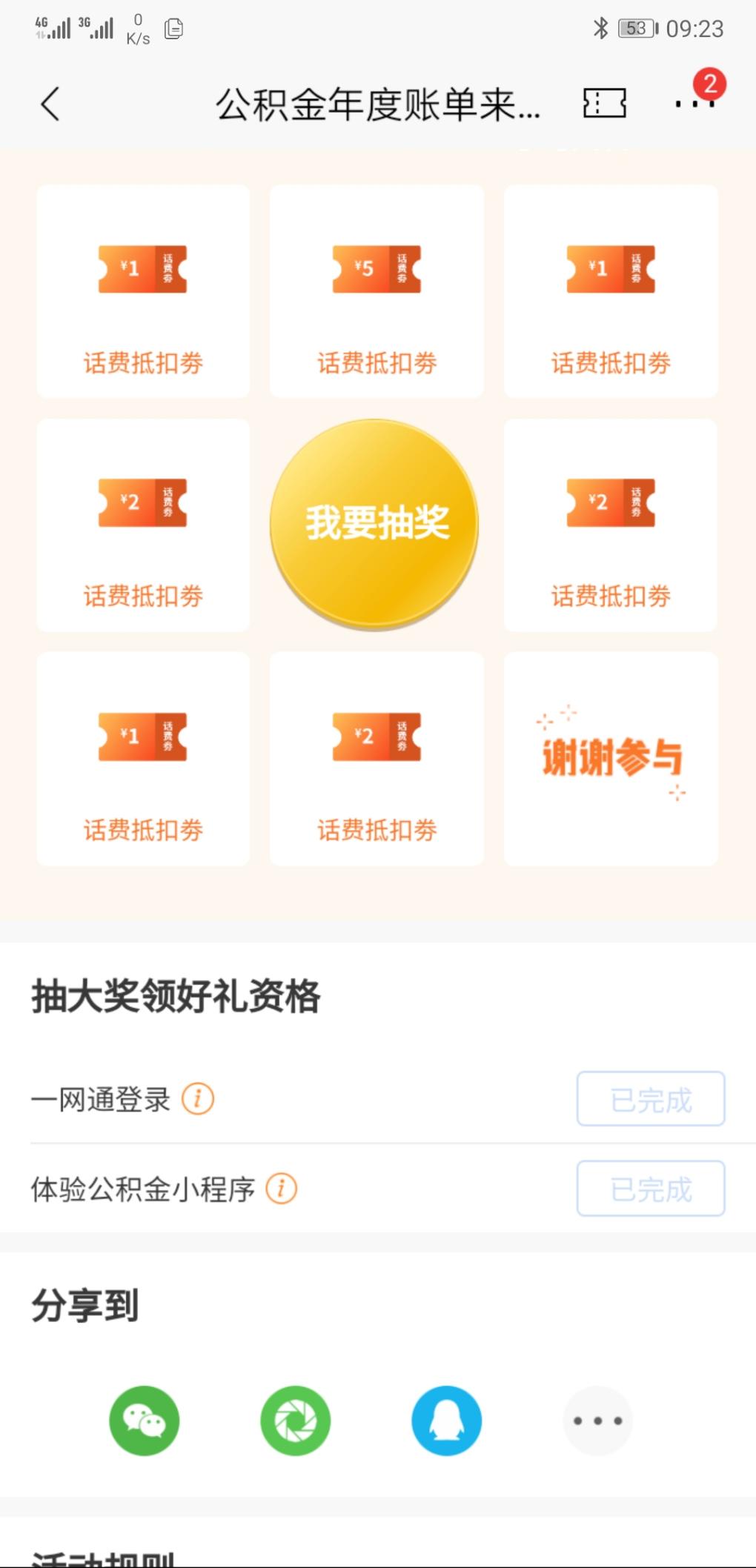Share to WeChat Moments
The height and width of the screenshot is (1568, 756).
pyautogui.click(x=295, y=1421)
